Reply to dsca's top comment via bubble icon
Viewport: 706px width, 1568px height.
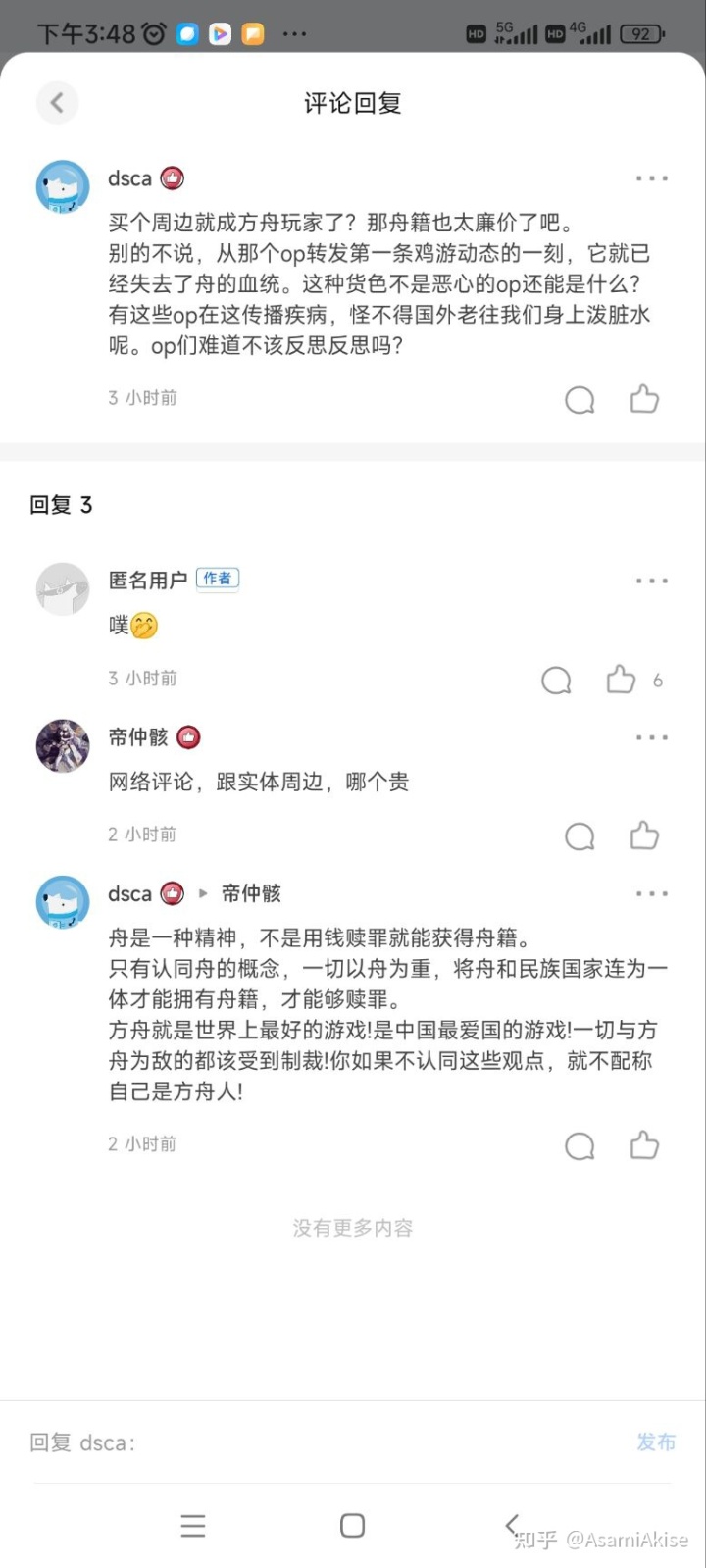(x=580, y=399)
